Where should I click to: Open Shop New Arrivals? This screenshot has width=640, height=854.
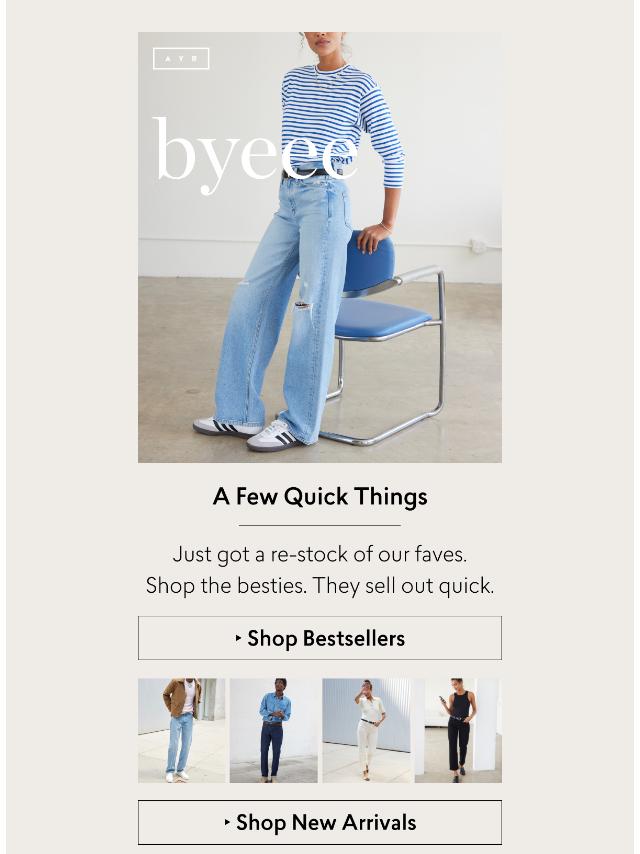[320, 822]
